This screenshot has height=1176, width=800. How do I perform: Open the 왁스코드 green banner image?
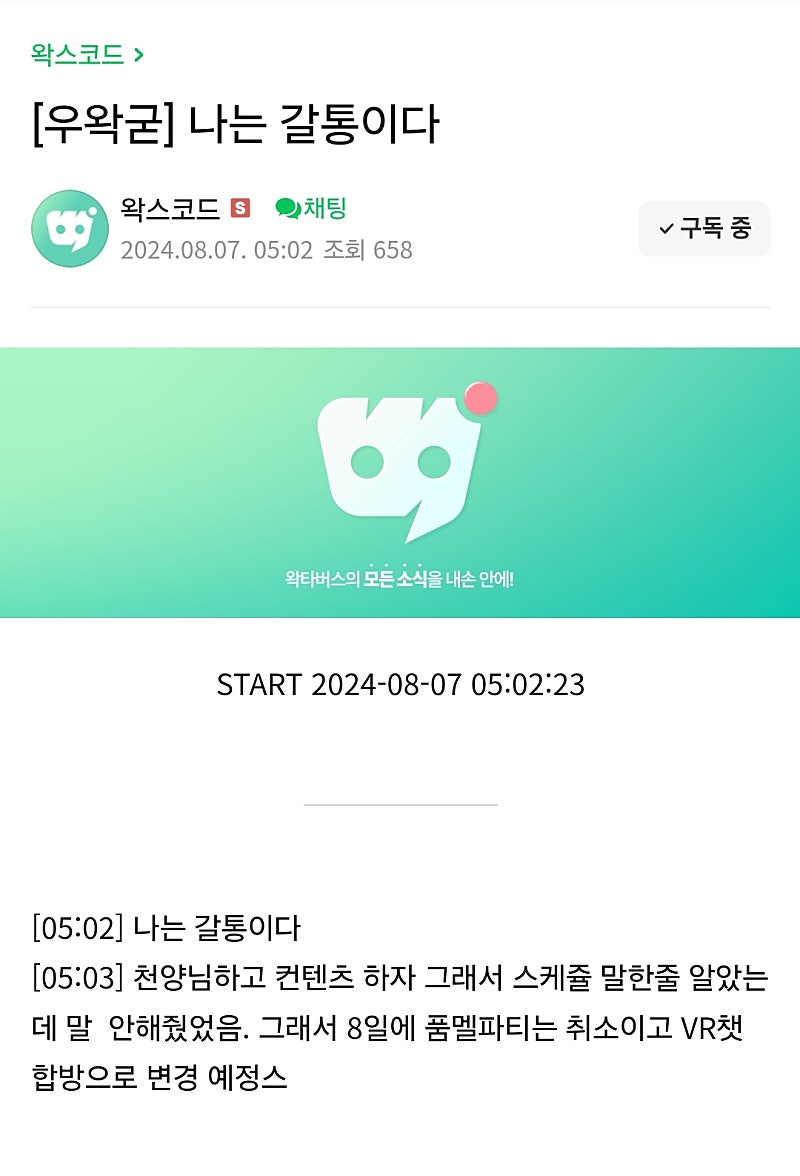click(400, 482)
